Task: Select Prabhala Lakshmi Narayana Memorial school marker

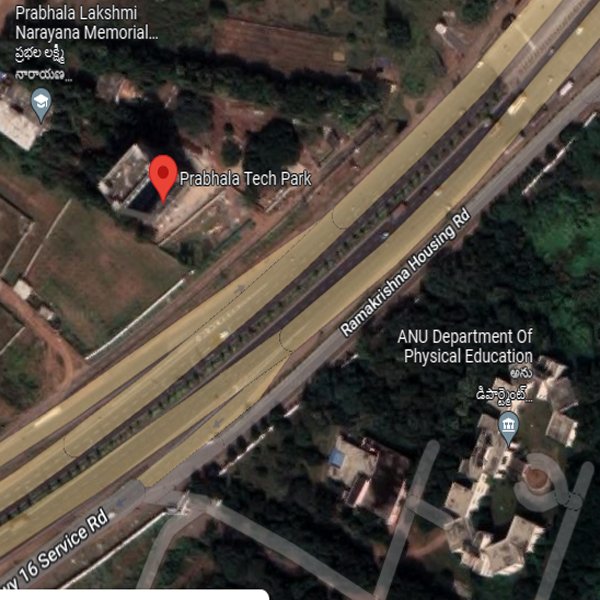Action: (x=40, y=103)
